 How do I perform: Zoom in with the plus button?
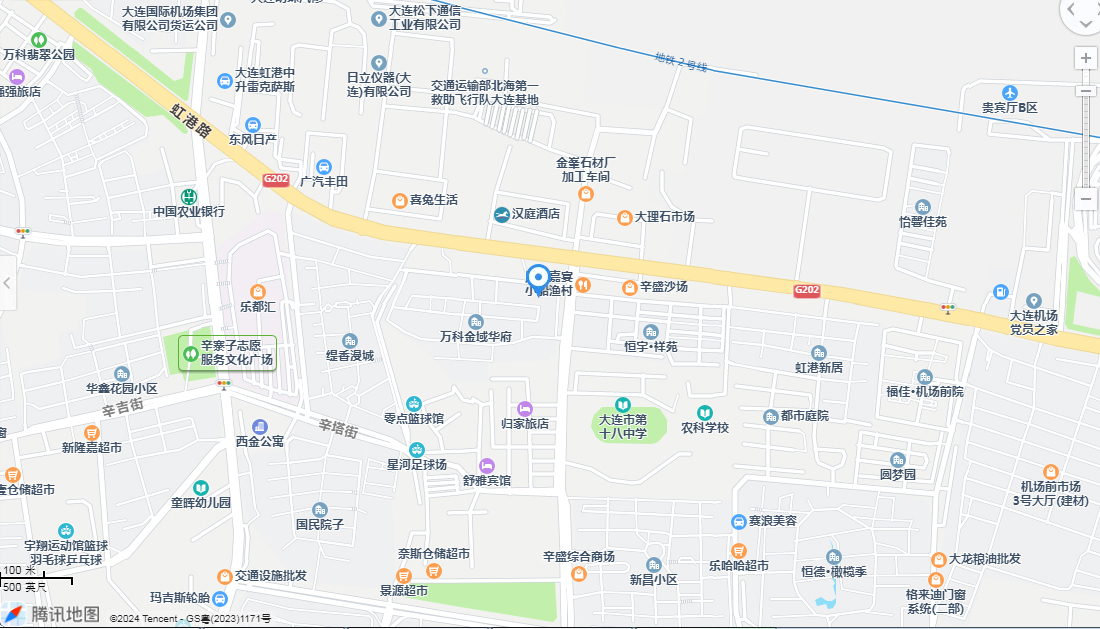(1086, 58)
